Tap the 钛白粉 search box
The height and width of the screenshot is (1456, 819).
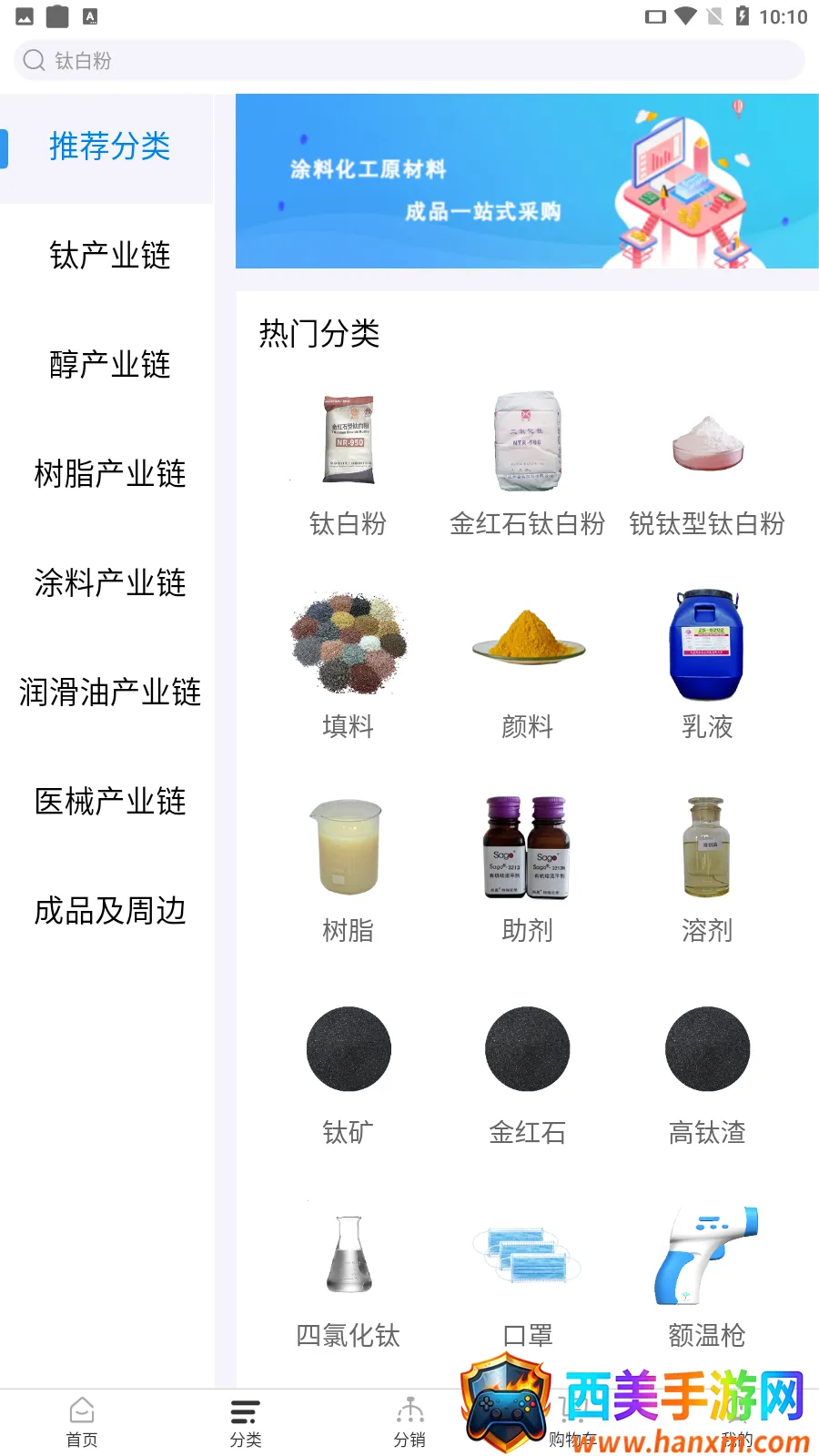(x=409, y=61)
